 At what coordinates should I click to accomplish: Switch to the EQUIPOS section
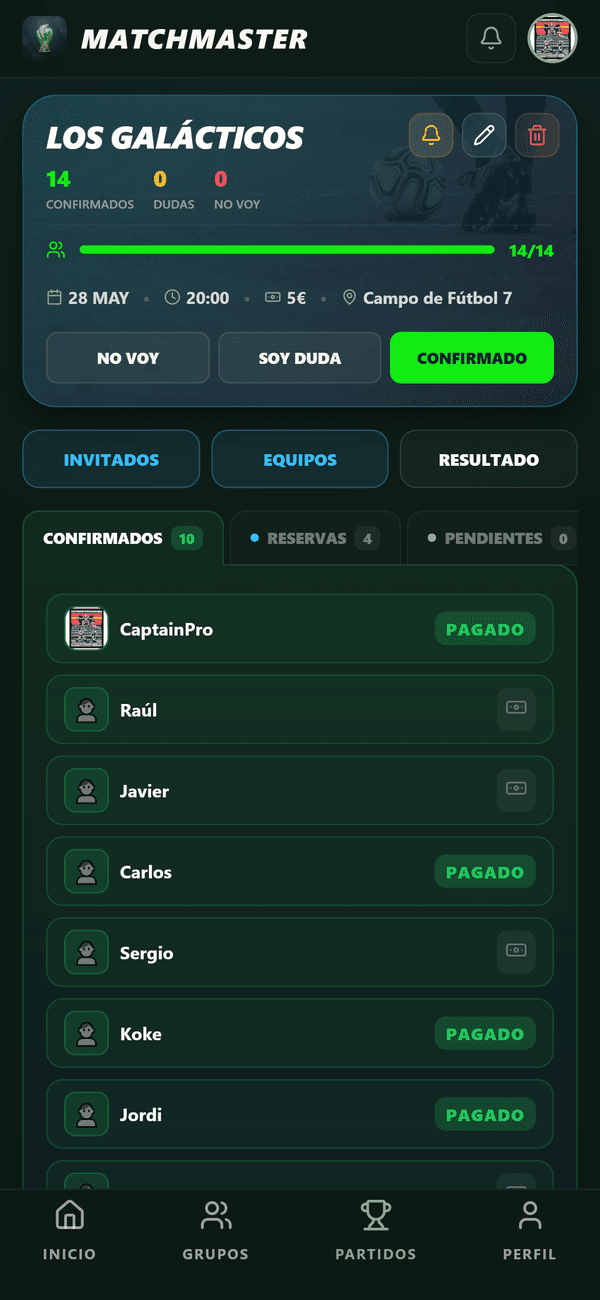(300, 459)
